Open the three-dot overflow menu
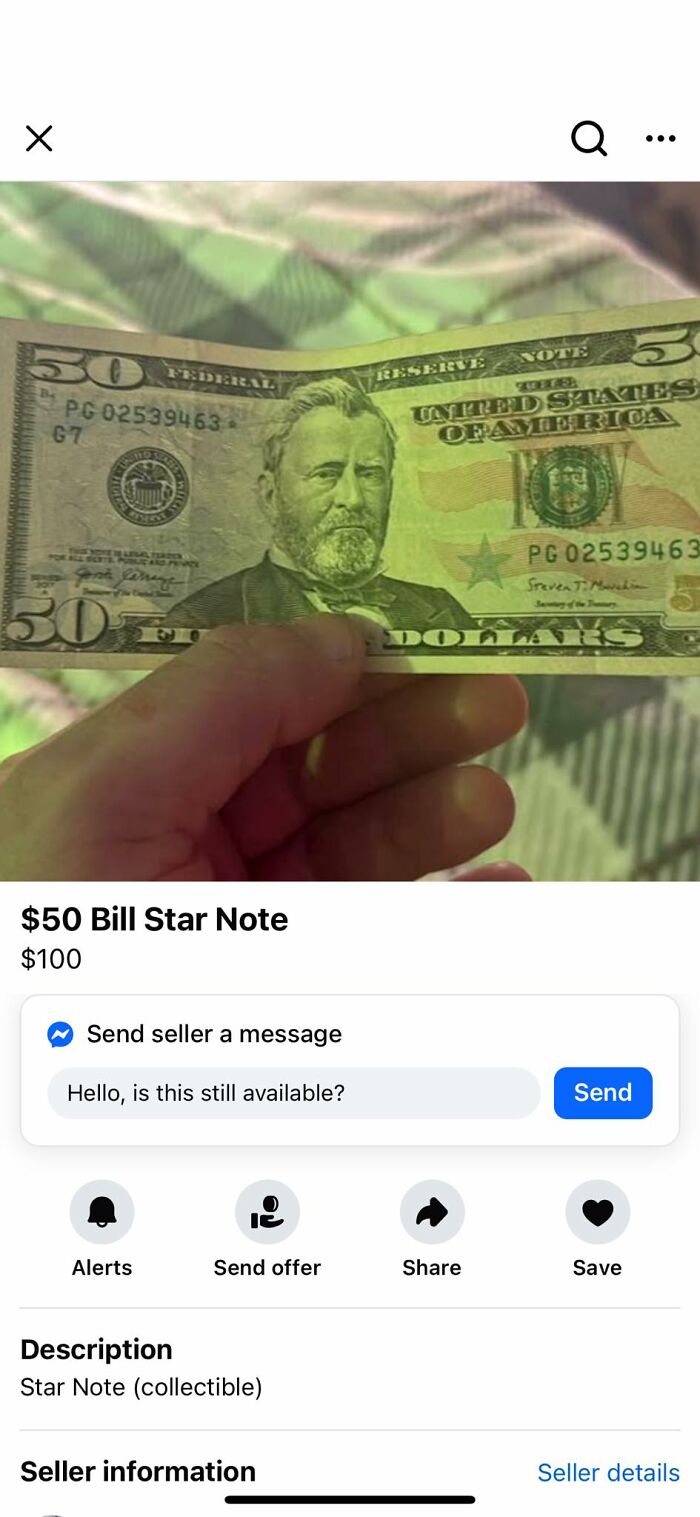The image size is (700, 1517). [660, 138]
